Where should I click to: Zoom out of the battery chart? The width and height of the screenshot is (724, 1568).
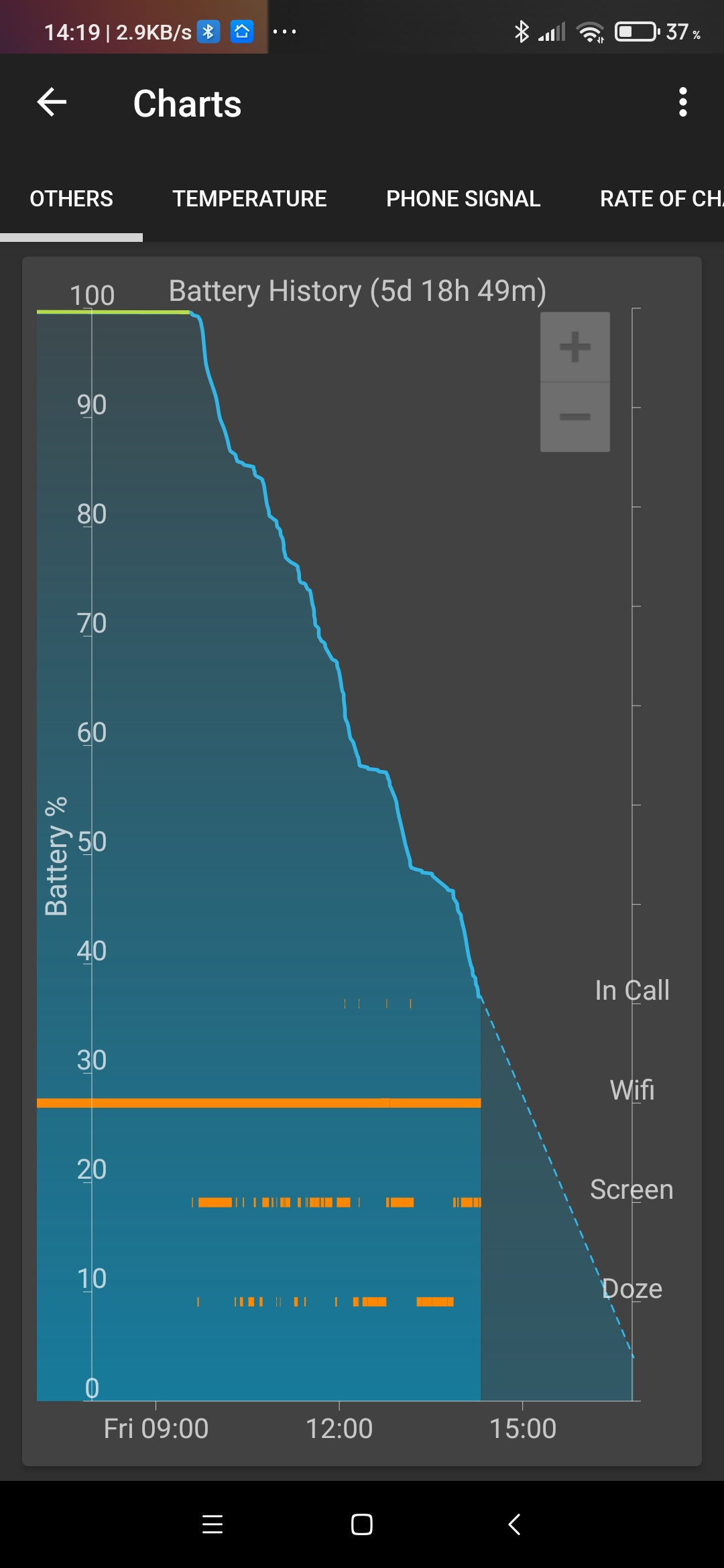click(575, 417)
